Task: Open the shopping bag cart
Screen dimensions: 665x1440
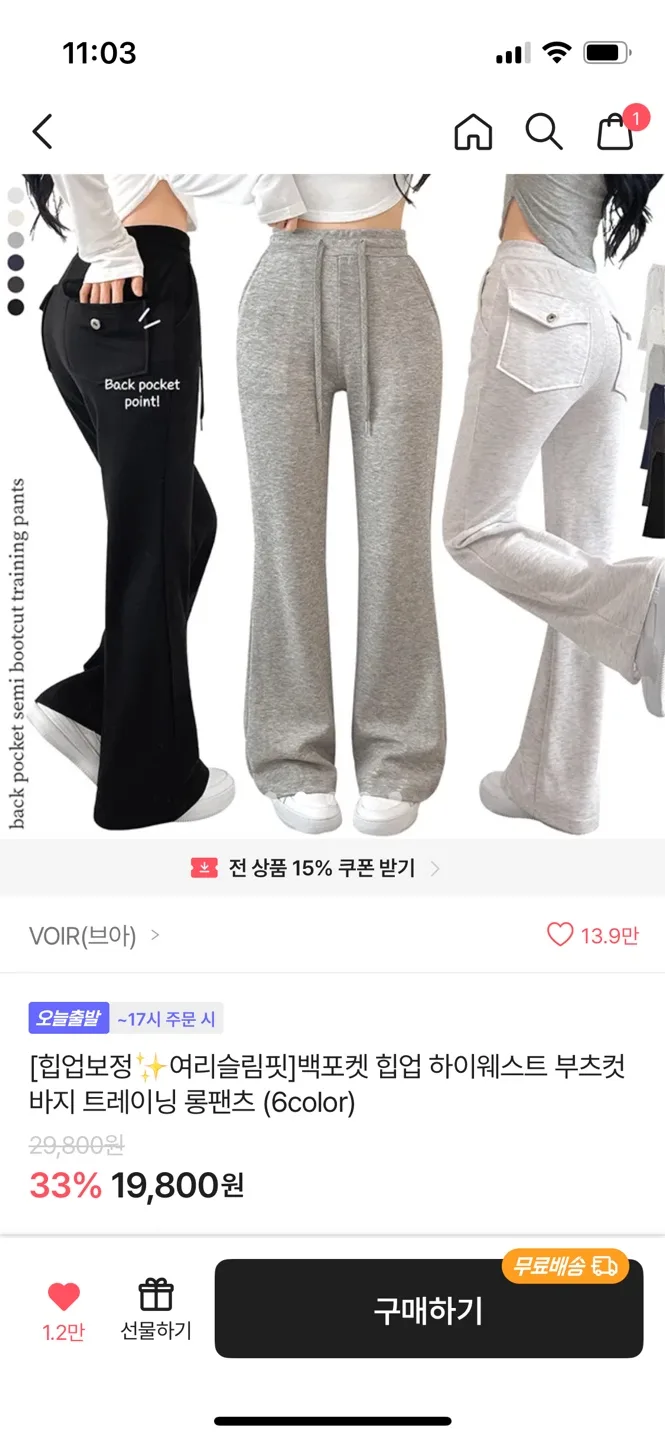Action: [x=616, y=131]
